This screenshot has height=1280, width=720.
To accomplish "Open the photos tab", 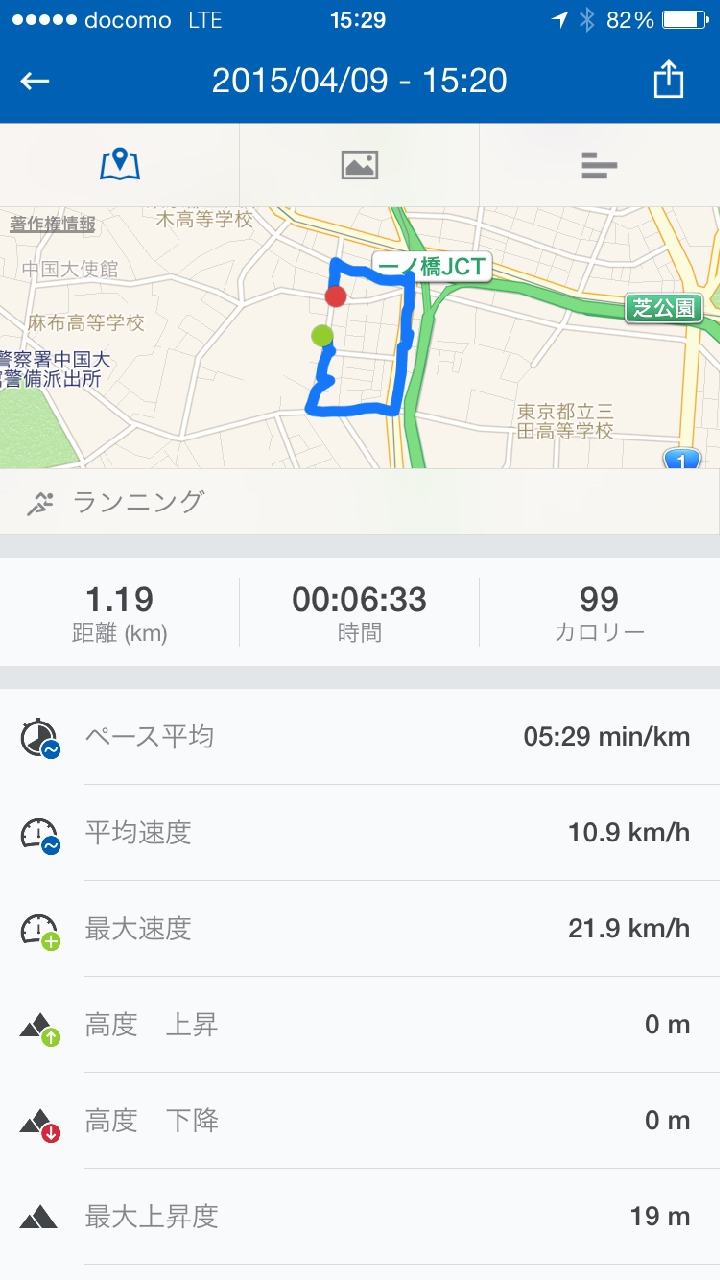I will coord(360,164).
